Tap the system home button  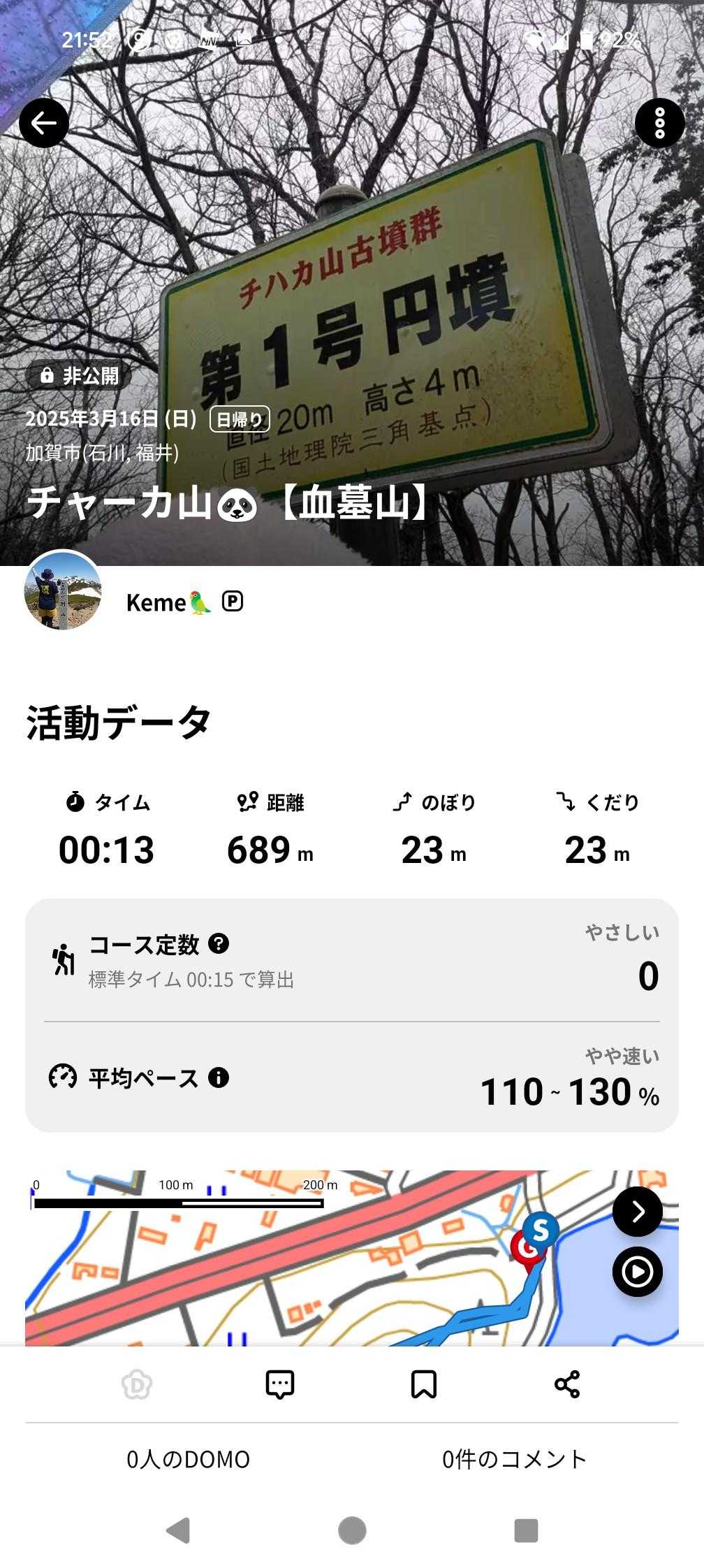tap(352, 1530)
